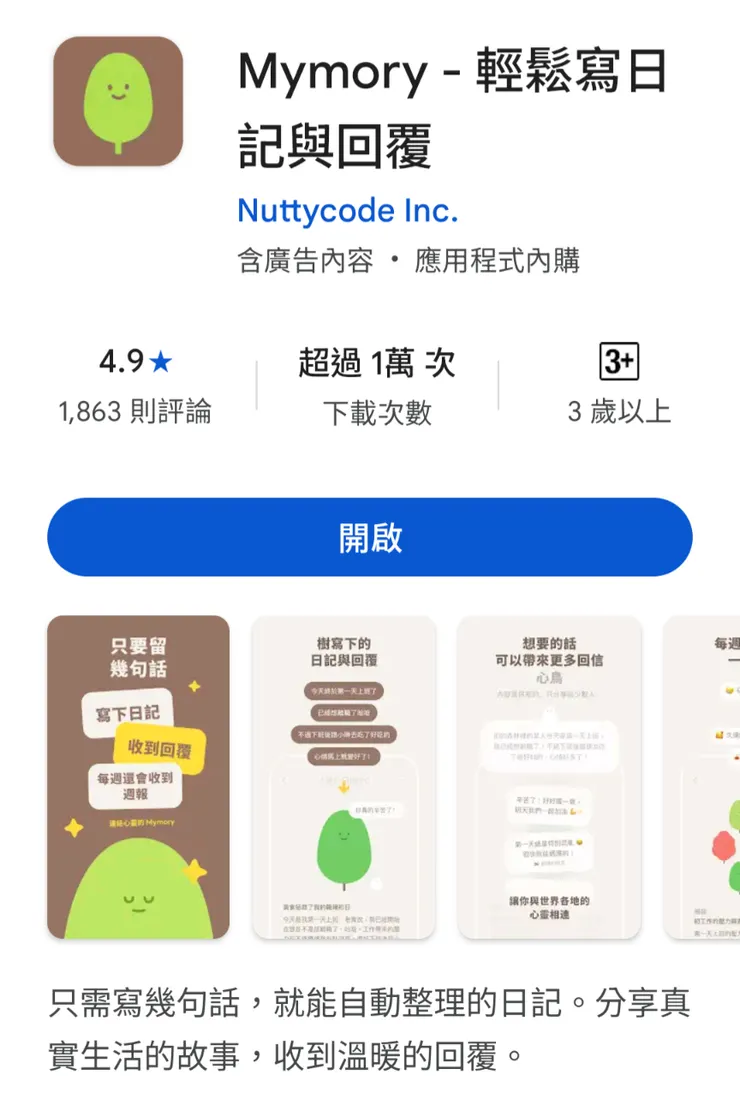Open the app with the 開啟 button
The width and height of the screenshot is (740, 1105).
tap(369, 537)
